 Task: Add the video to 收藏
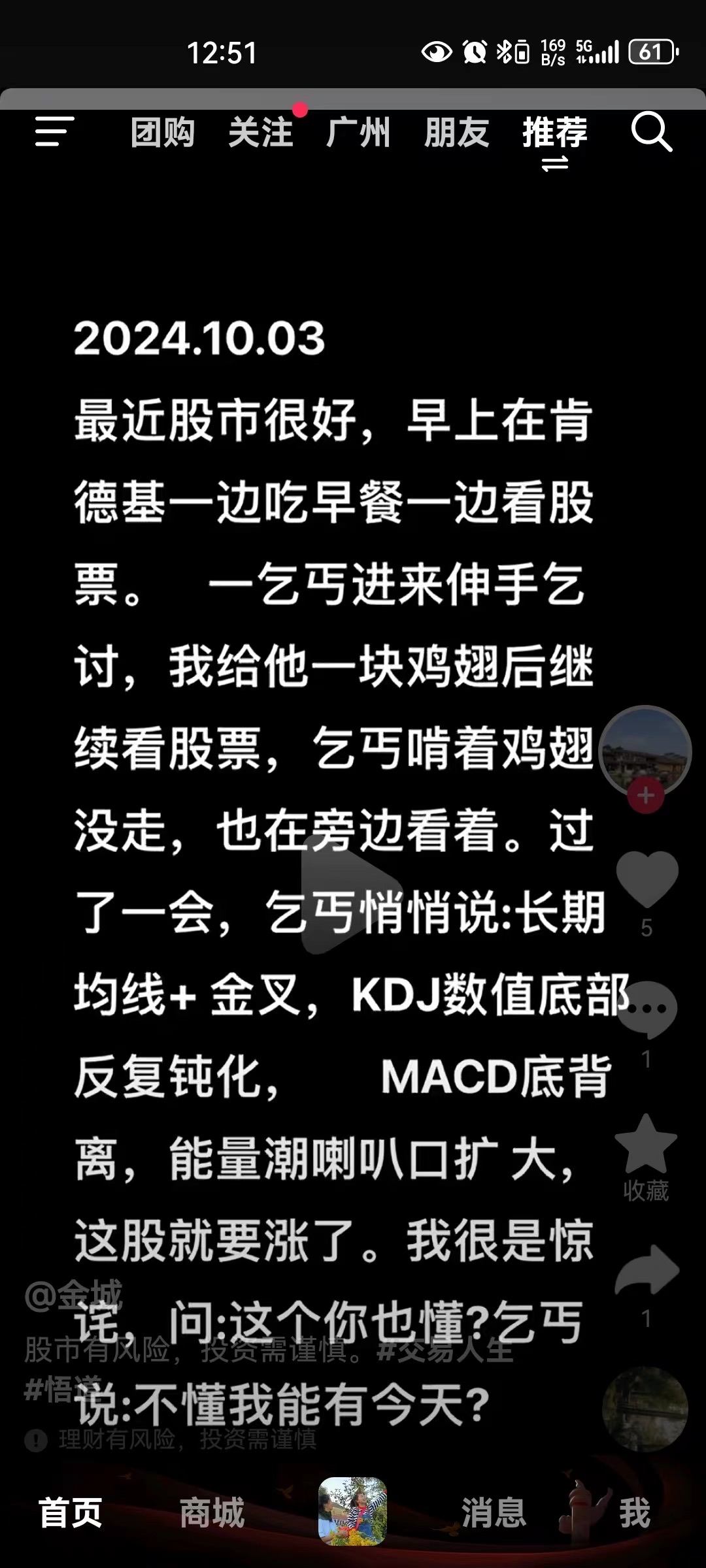coord(646,1144)
